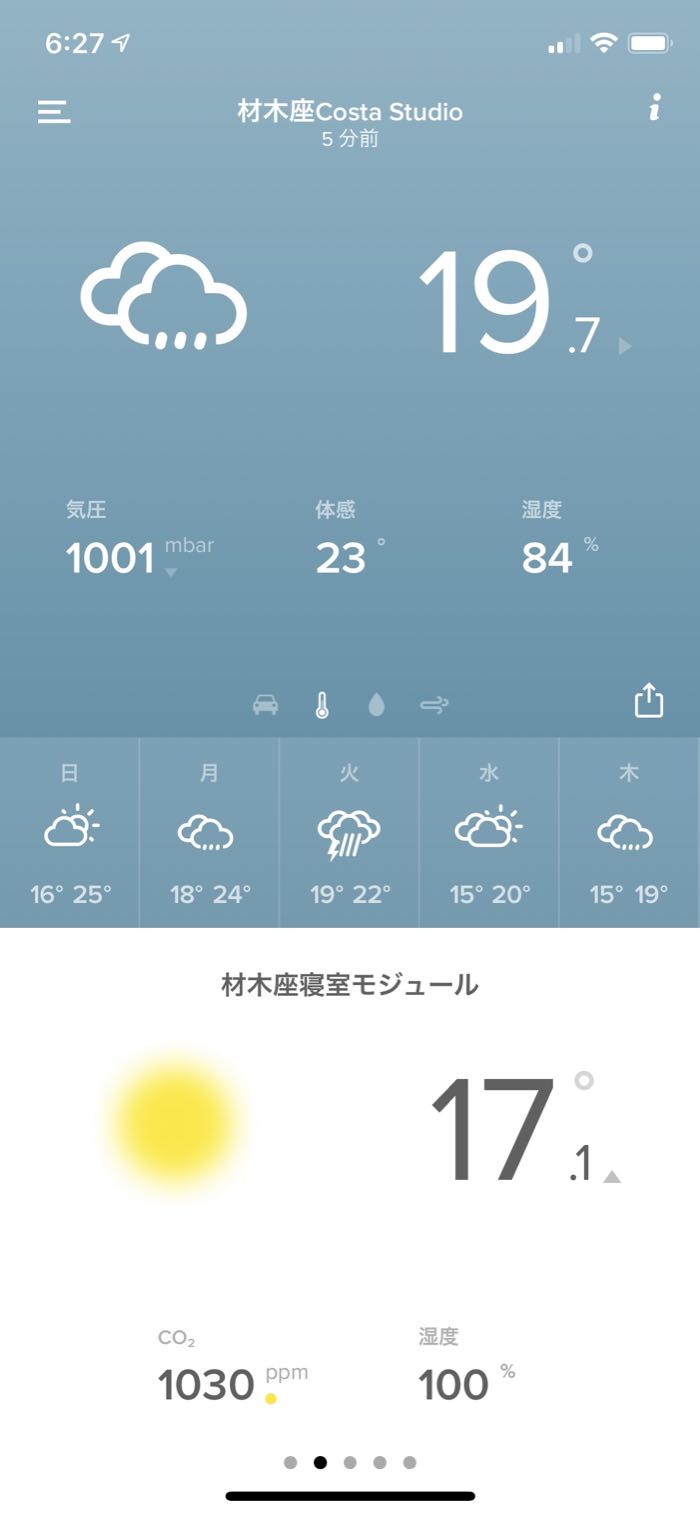The width and height of the screenshot is (700, 1516).
Task: Switch to the water drop rain view
Action: pos(376,705)
